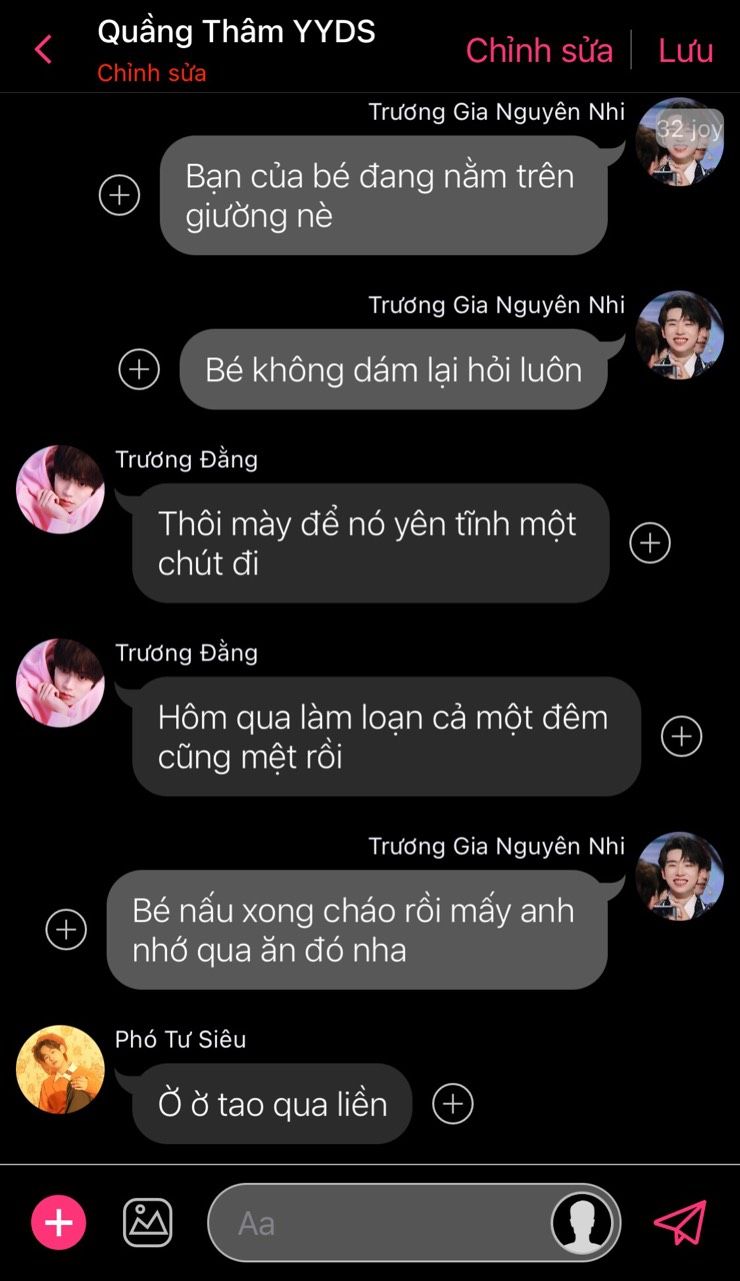Tap the top-right Chỉnh sửa button
Screen dimensions: 740x1281
tap(539, 50)
